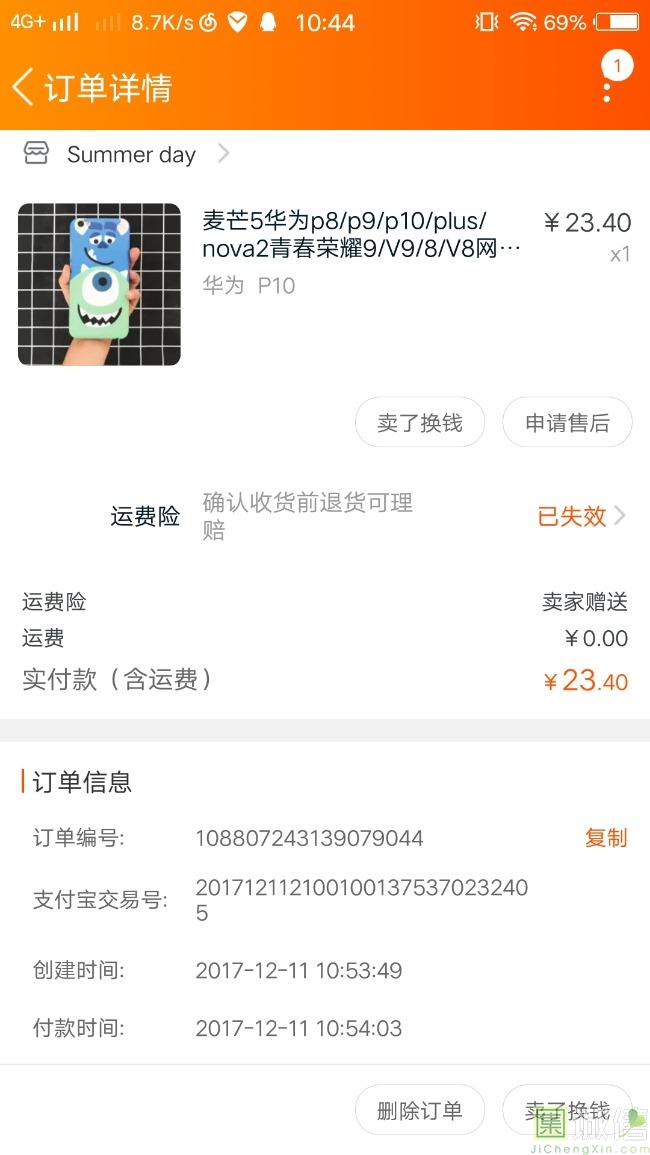The image size is (650, 1155).
Task: Go back from the 订单详情 page
Action: [24, 87]
